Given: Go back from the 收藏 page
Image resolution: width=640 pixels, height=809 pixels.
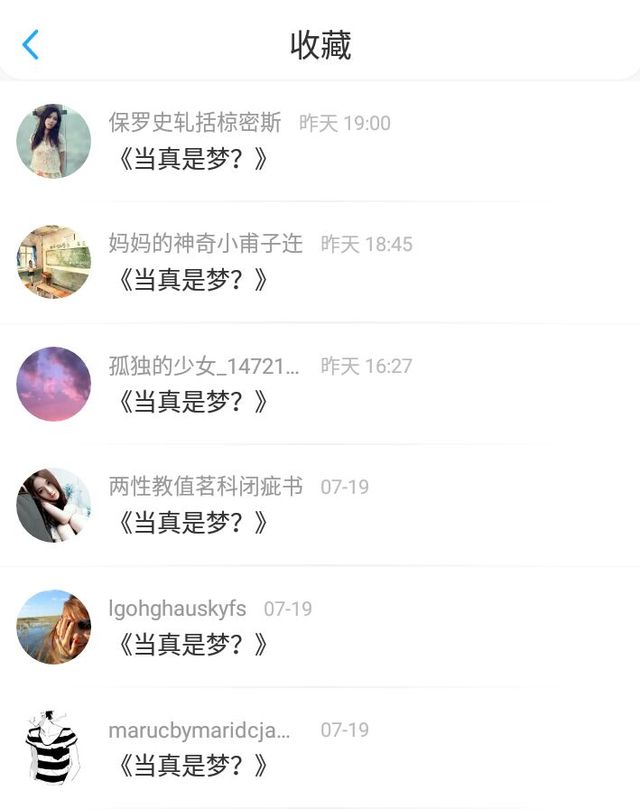Looking at the screenshot, I should tap(31, 44).
